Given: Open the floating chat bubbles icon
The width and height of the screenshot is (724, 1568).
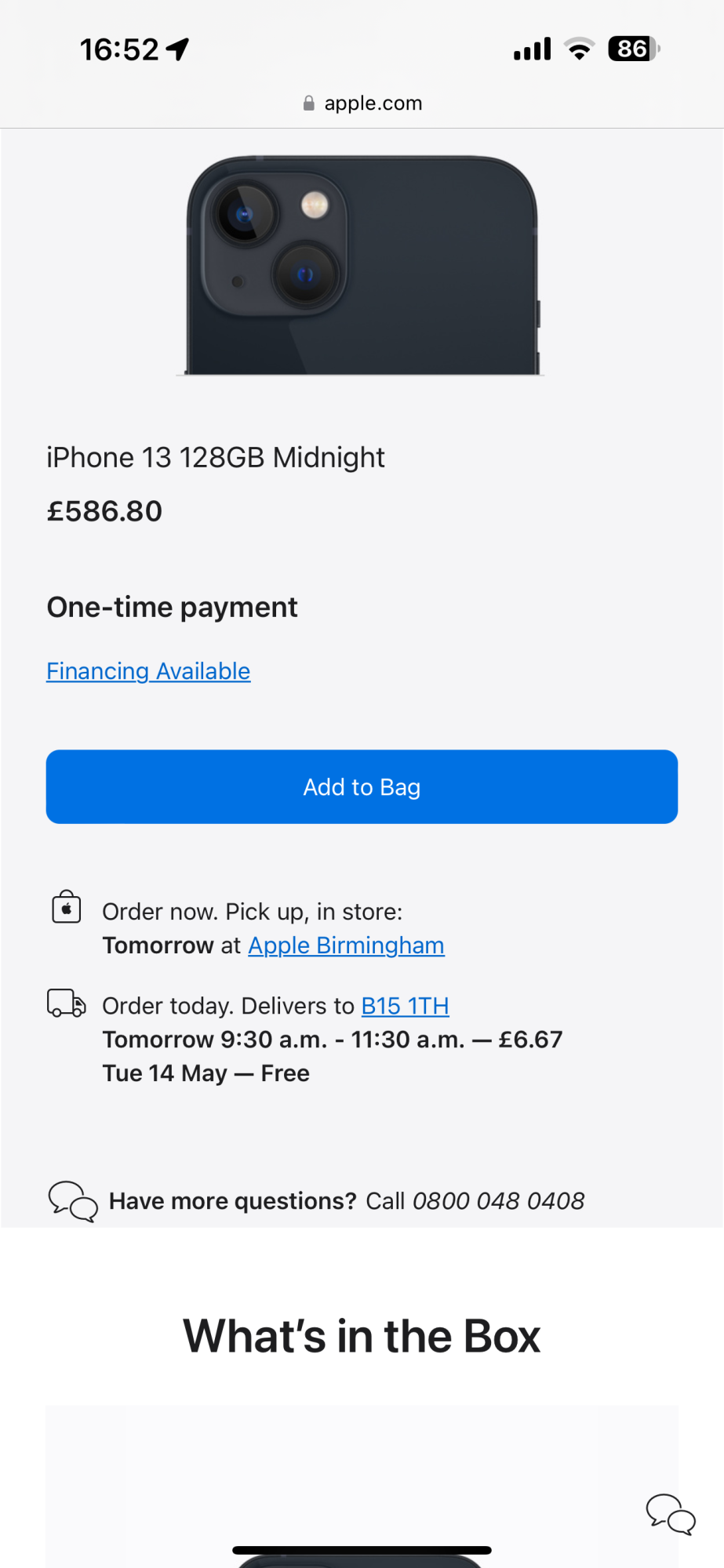Looking at the screenshot, I should (670, 1513).
